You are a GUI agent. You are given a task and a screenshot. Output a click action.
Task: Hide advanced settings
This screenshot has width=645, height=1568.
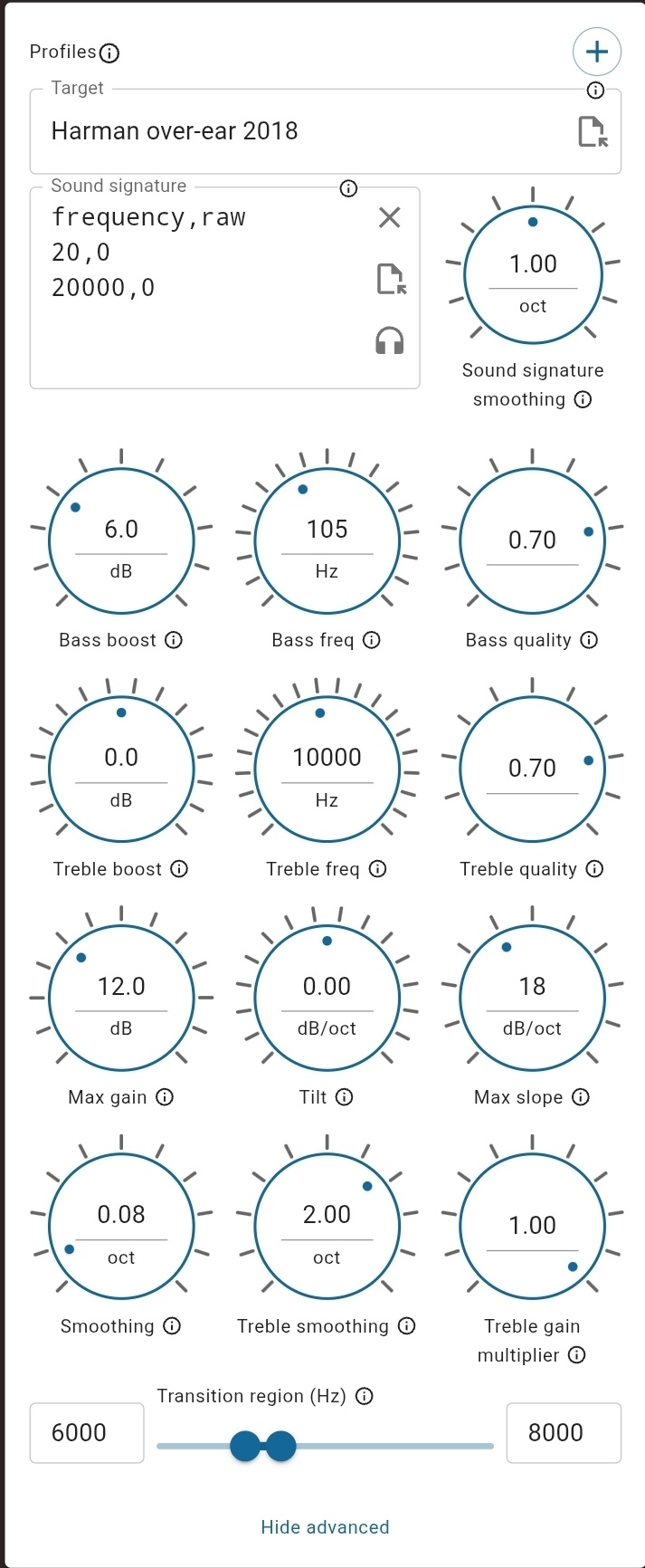click(x=325, y=1527)
